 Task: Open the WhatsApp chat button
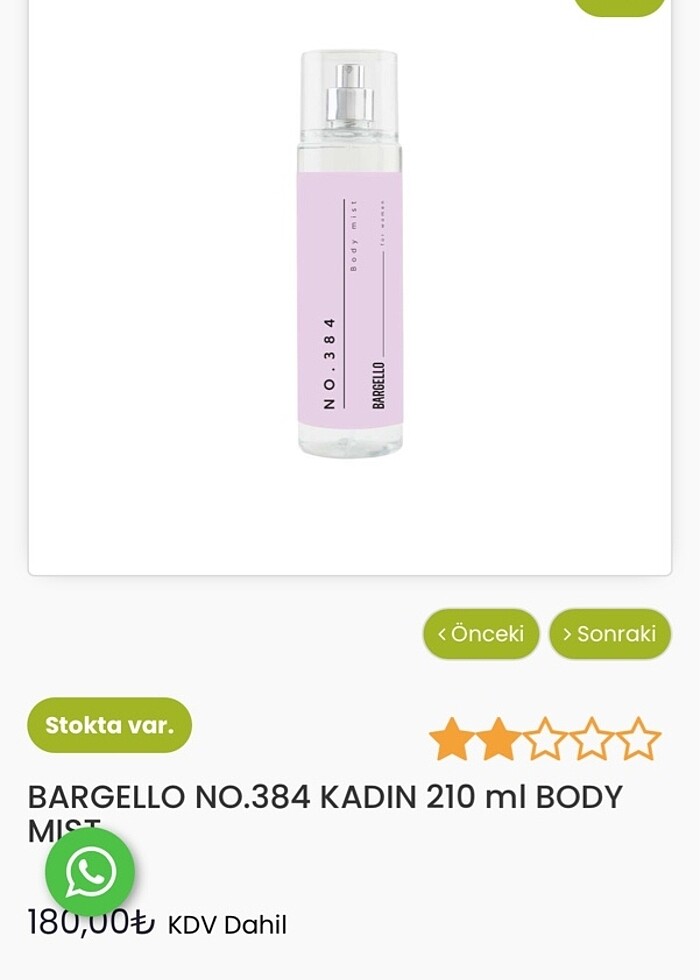[x=90, y=872]
